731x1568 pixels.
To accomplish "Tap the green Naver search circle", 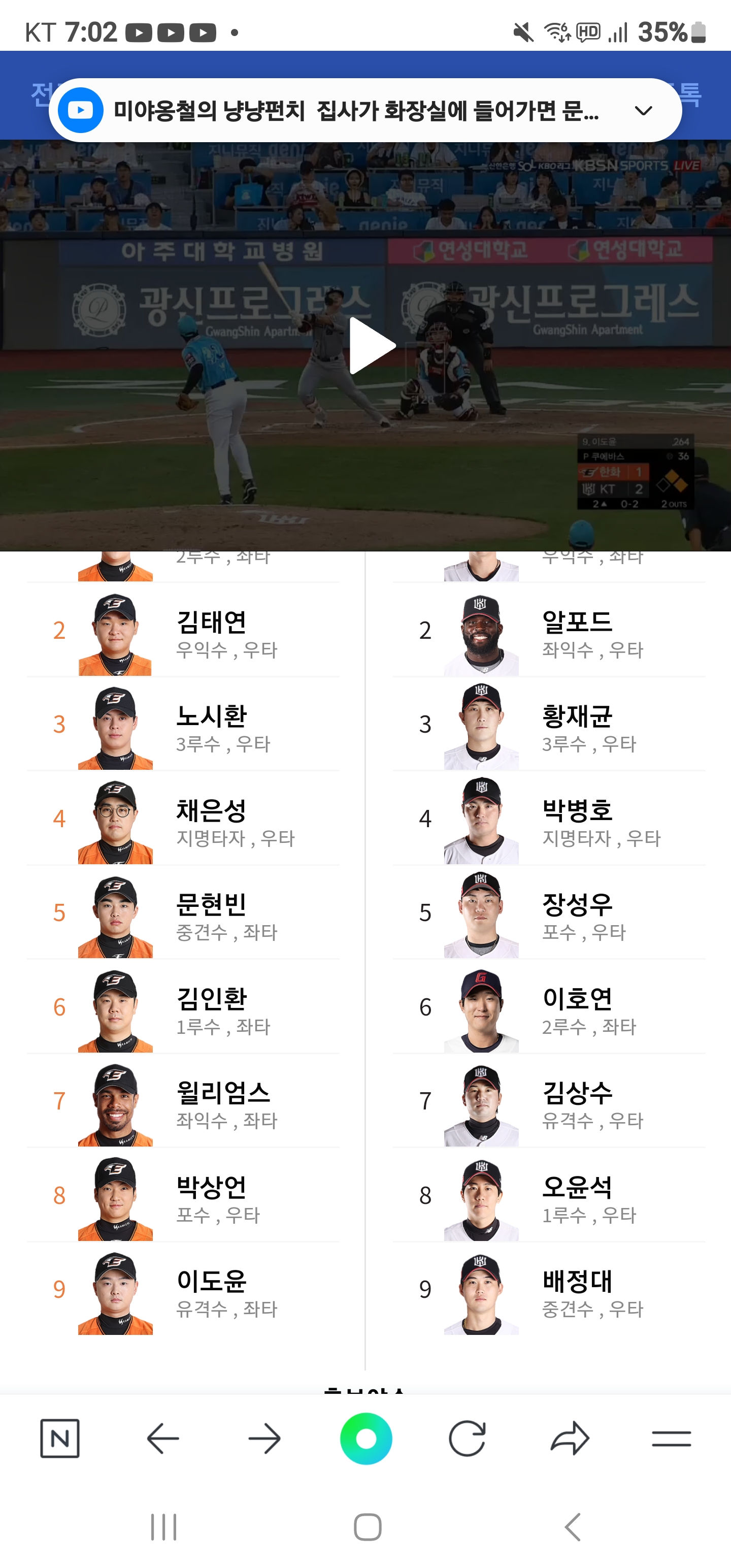I will click(x=366, y=1439).
